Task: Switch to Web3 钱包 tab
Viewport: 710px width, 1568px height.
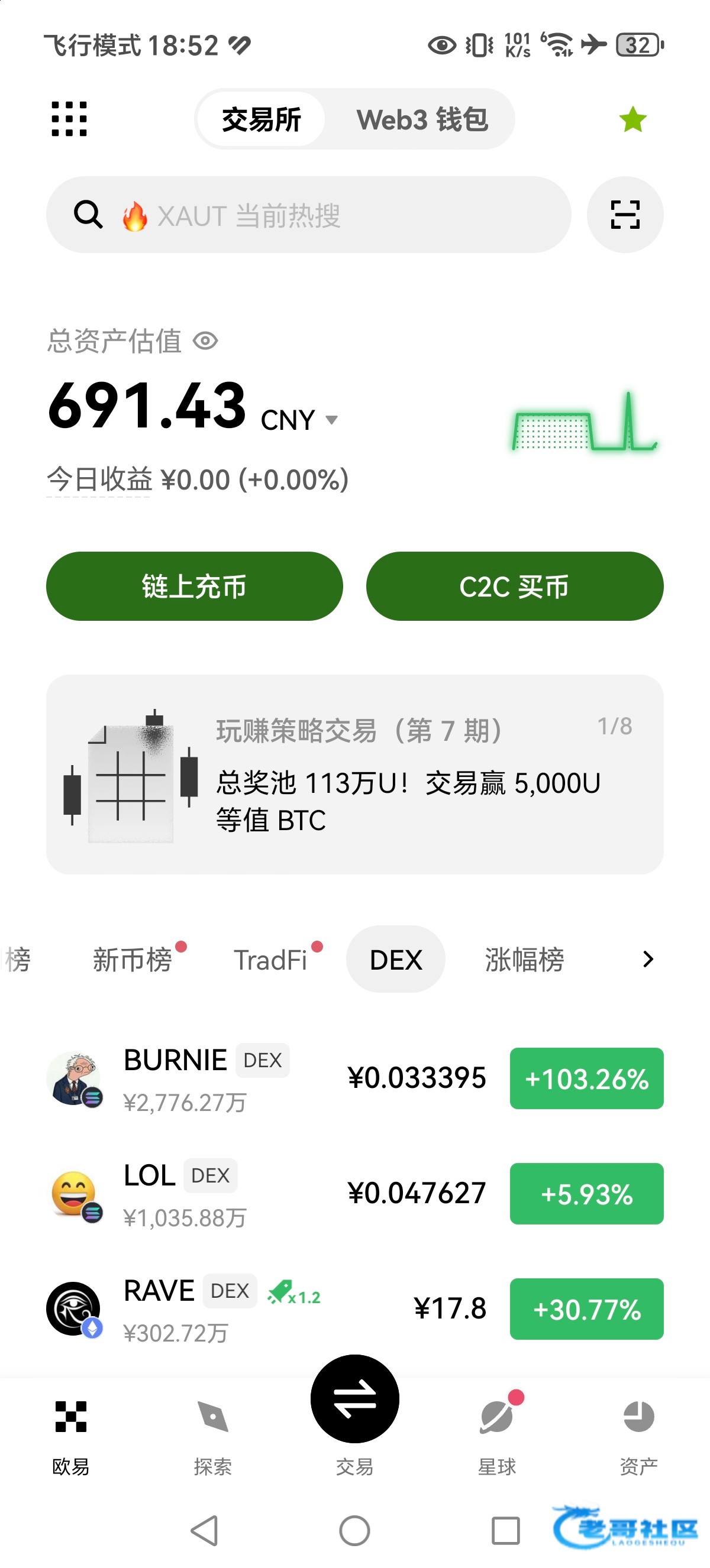Action: [421, 119]
